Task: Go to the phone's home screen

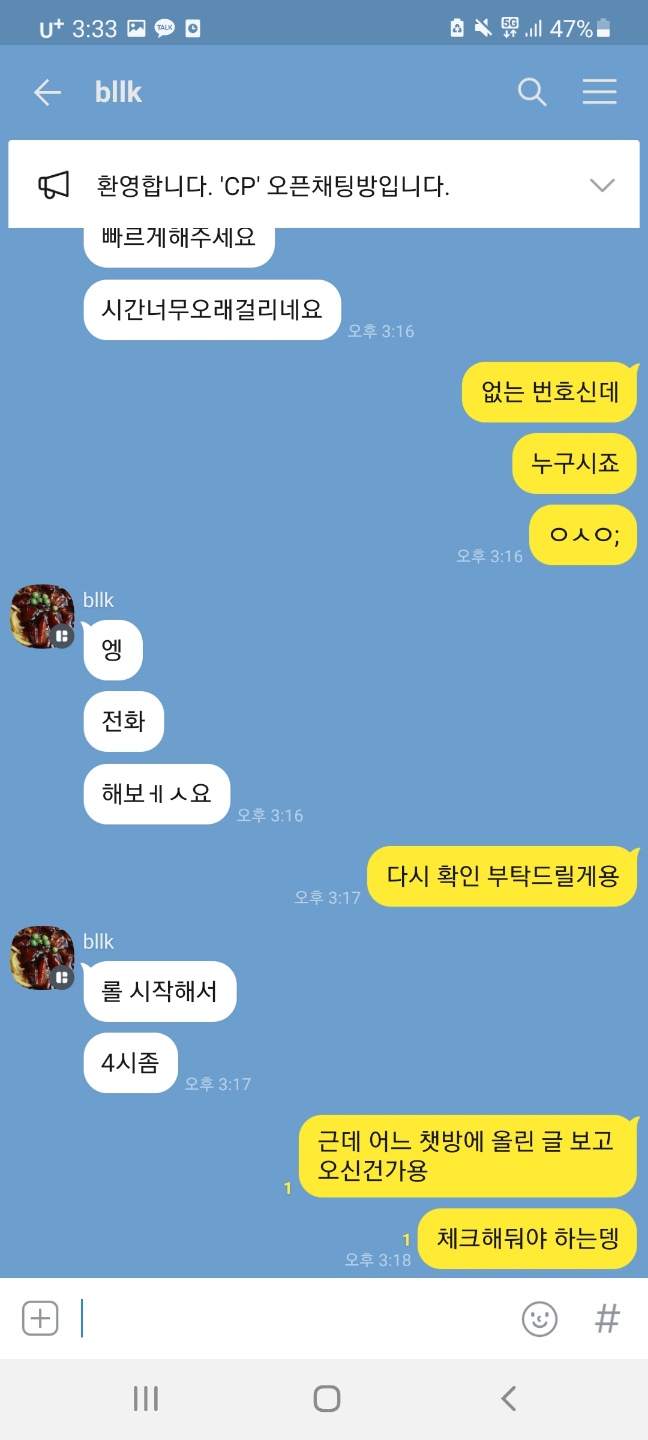Action: 326,1398
